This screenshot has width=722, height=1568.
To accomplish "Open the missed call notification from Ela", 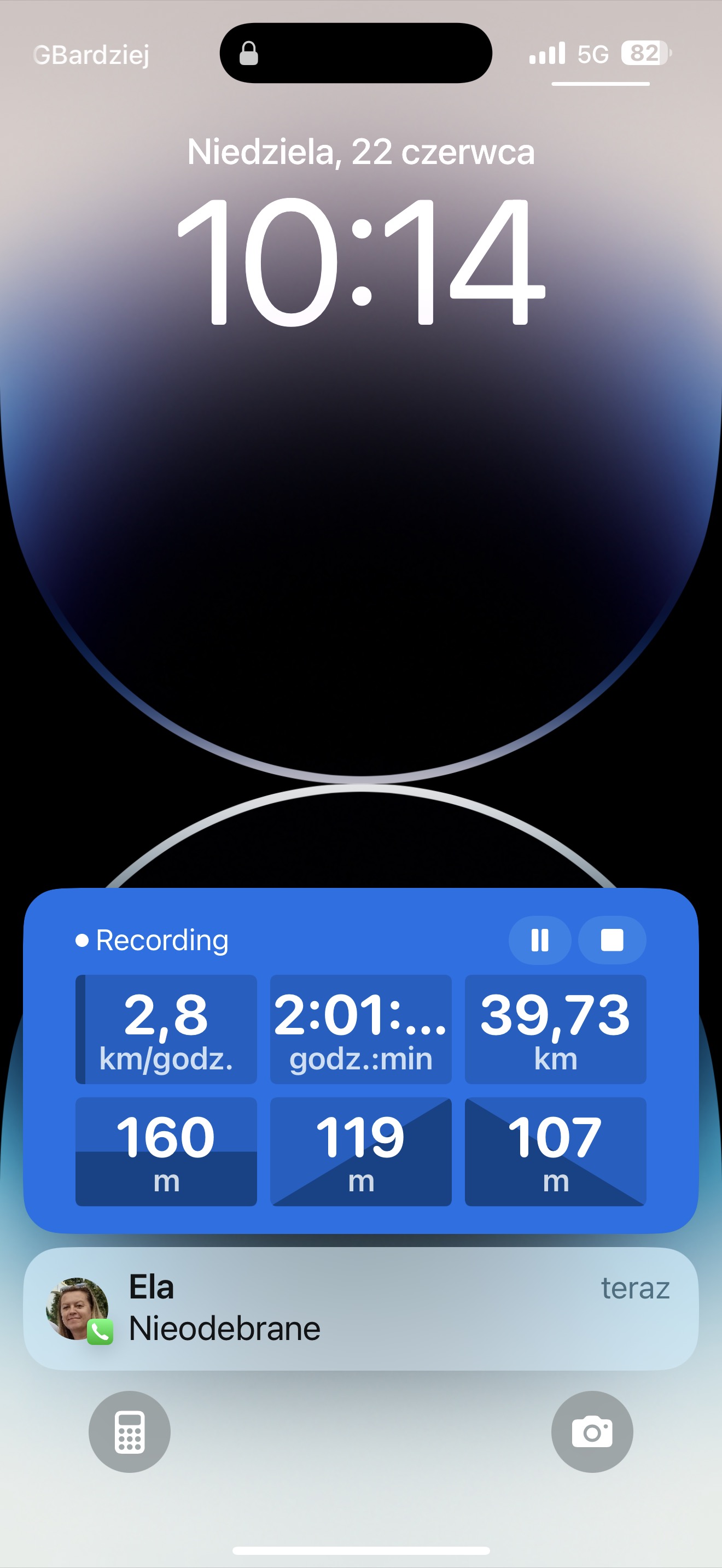I will 360,1308.
